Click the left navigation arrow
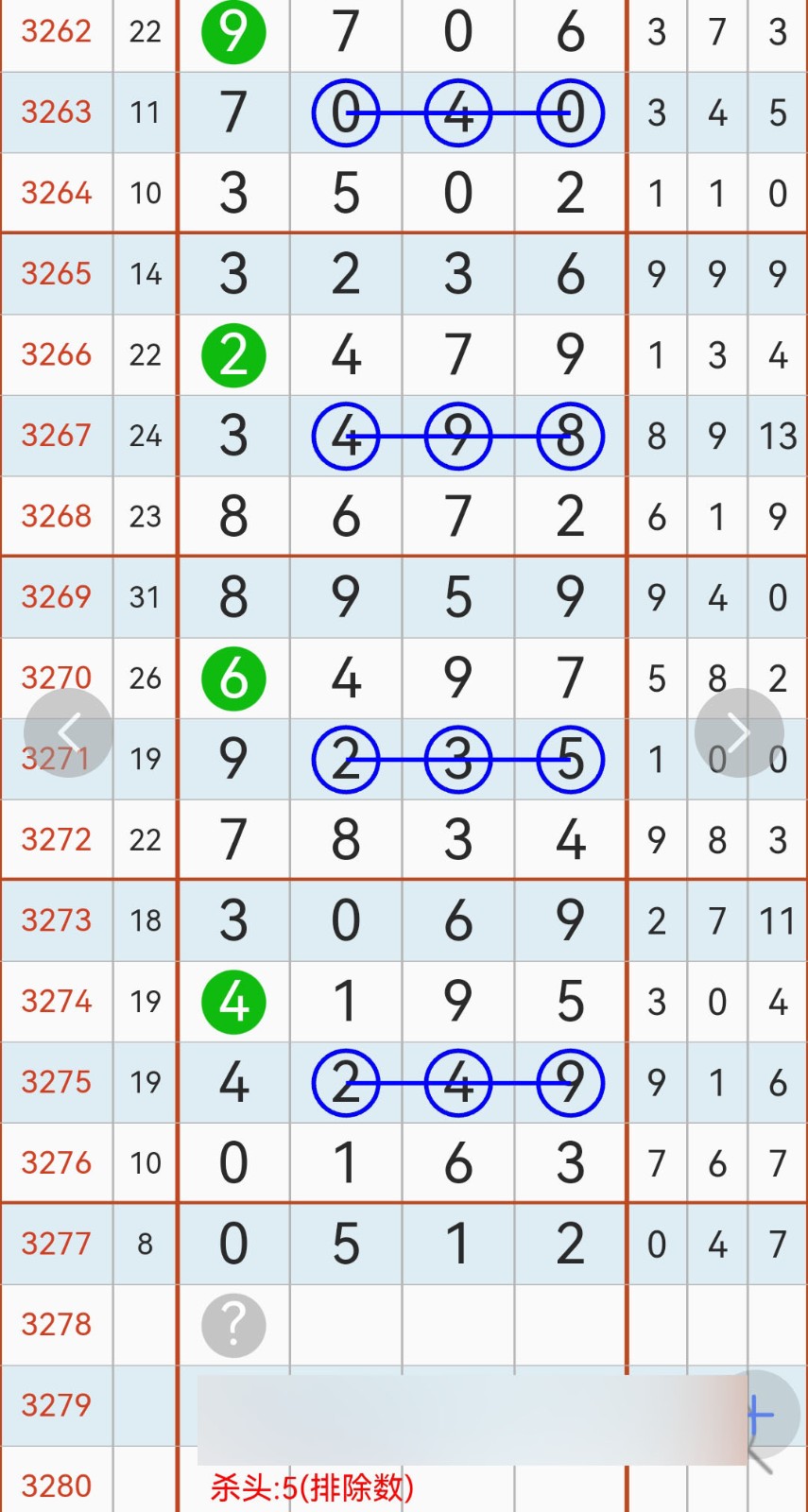 pos(67,731)
